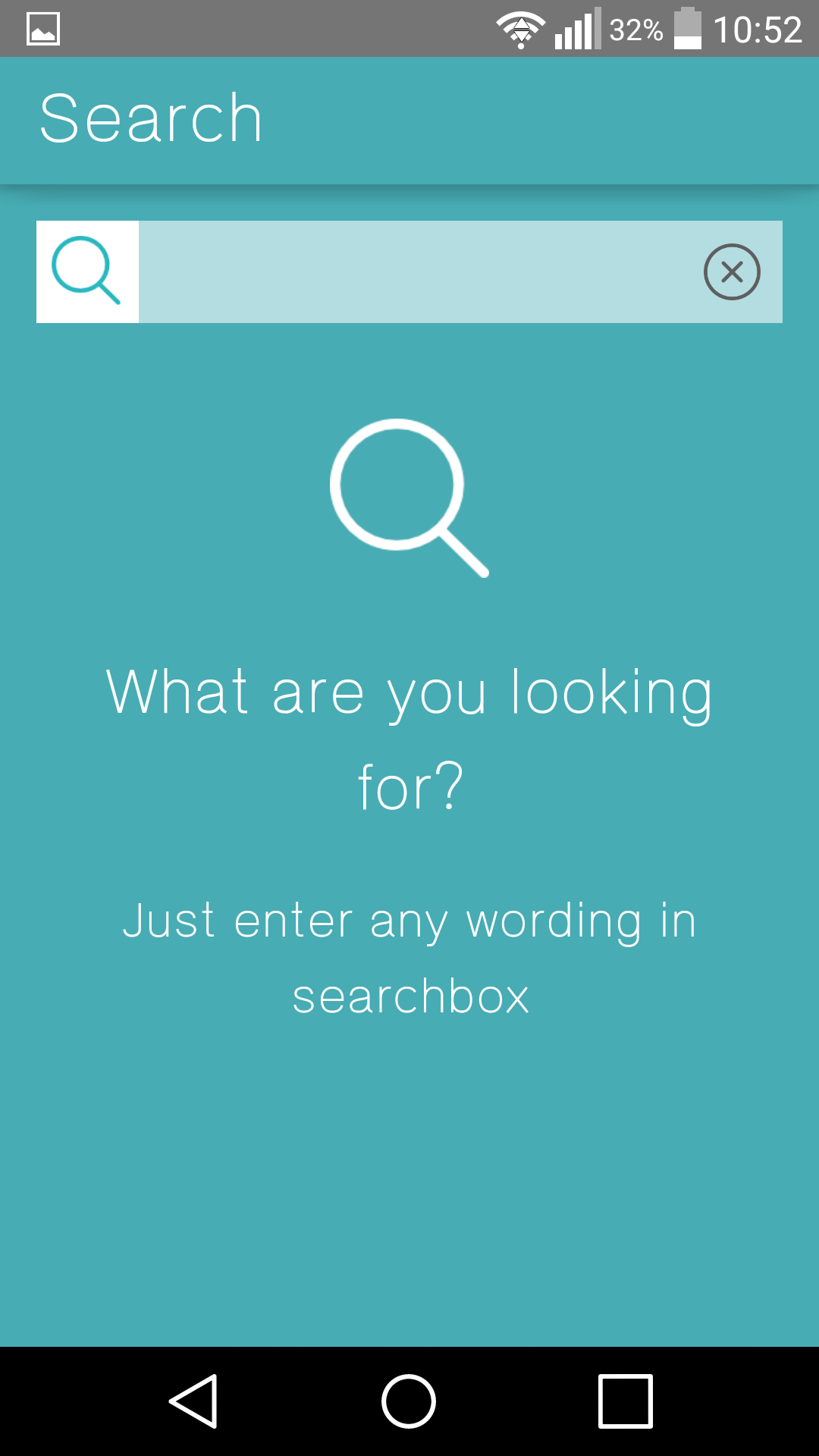The width and height of the screenshot is (819, 1456).
Task: Return to the home screen
Action: pyautogui.click(x=409, y=1401)
